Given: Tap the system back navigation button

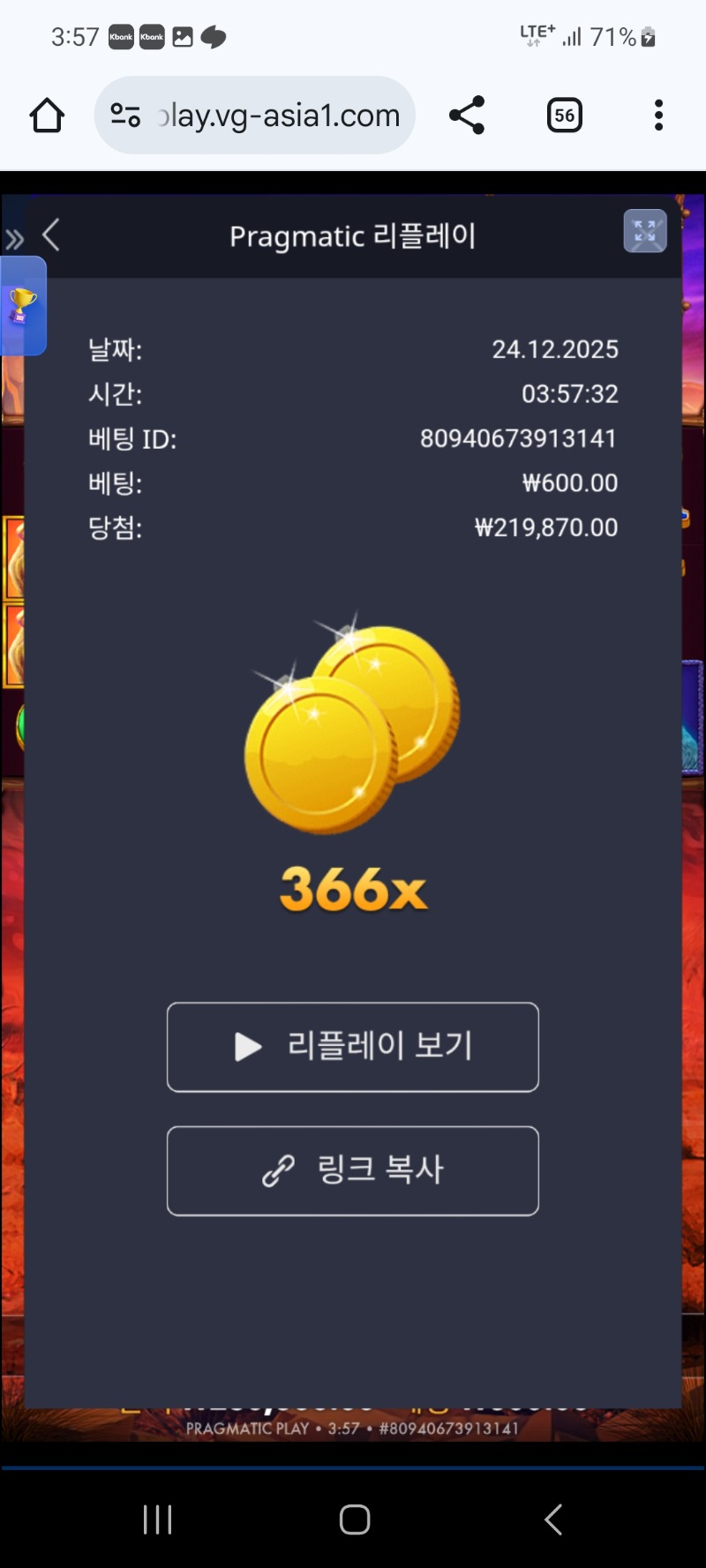Looking at the screenshot, I should (x=553, y=1519).
